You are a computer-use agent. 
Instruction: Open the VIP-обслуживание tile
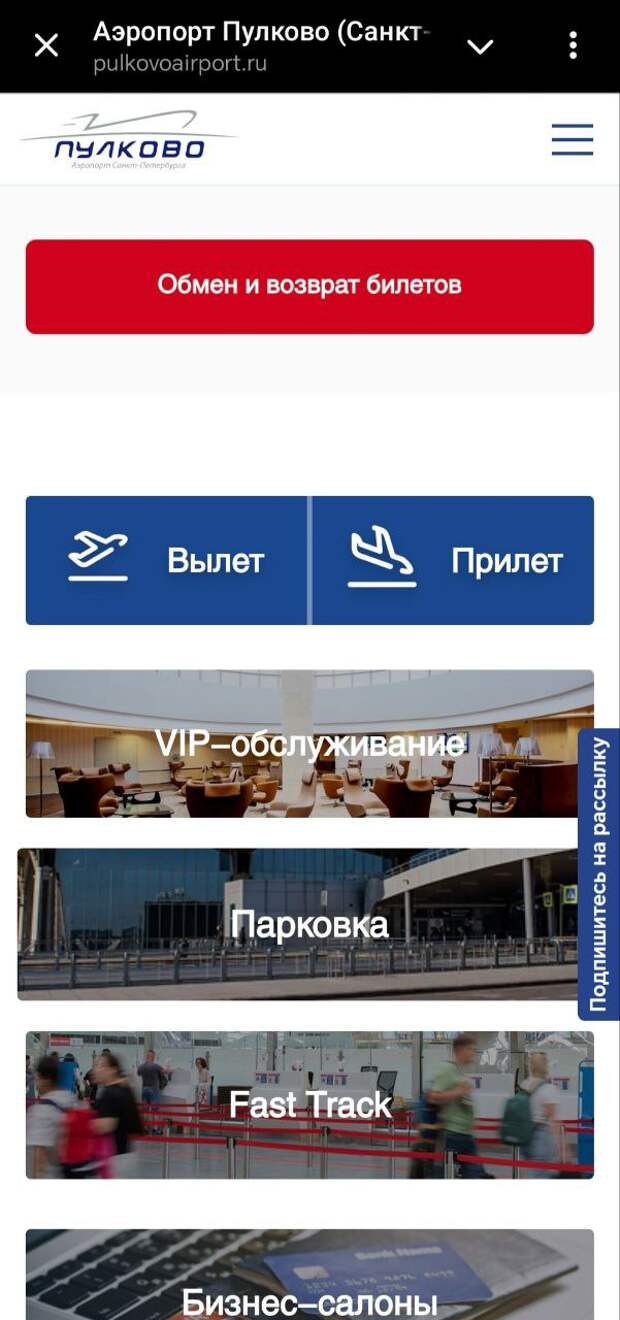click(310, 744)
